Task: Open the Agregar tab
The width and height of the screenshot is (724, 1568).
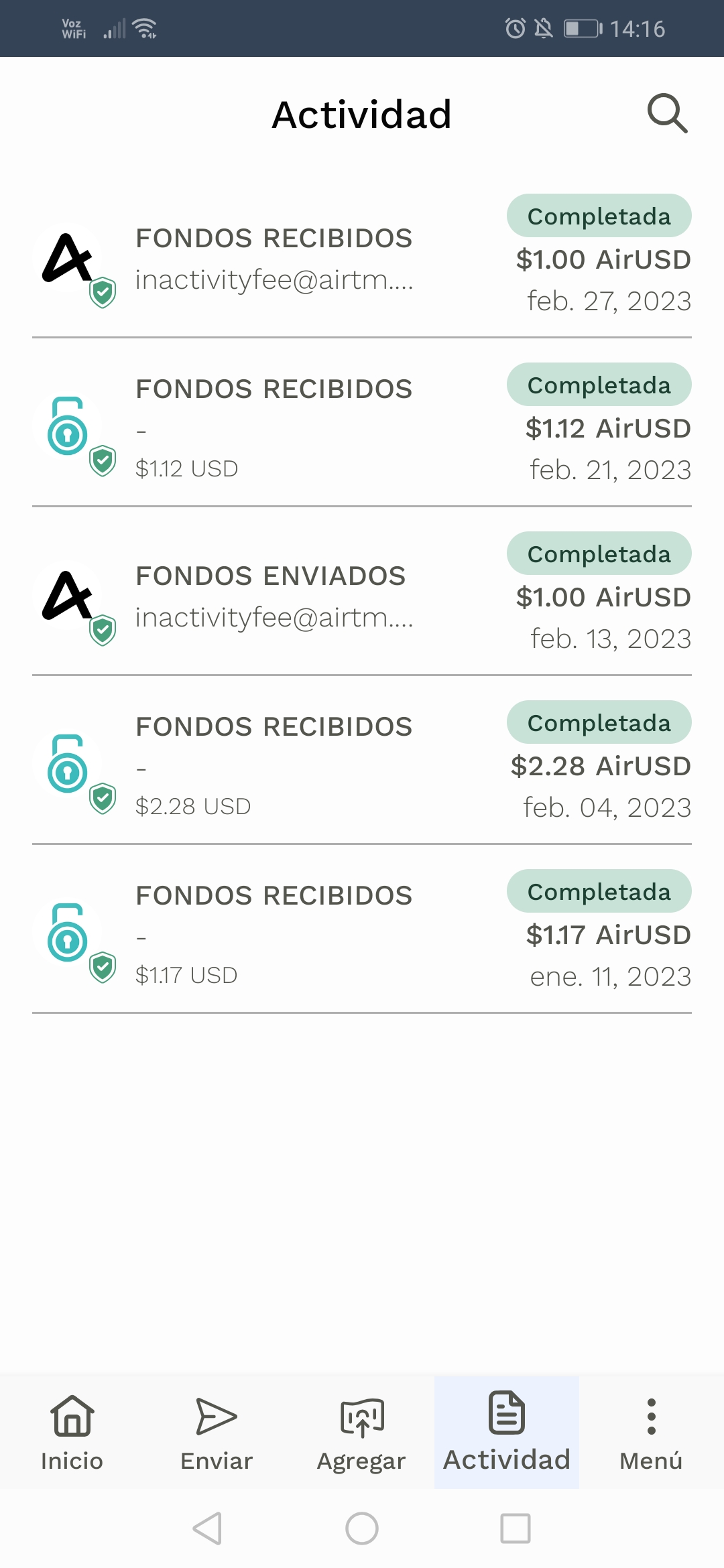Action: coord(362,1433)
